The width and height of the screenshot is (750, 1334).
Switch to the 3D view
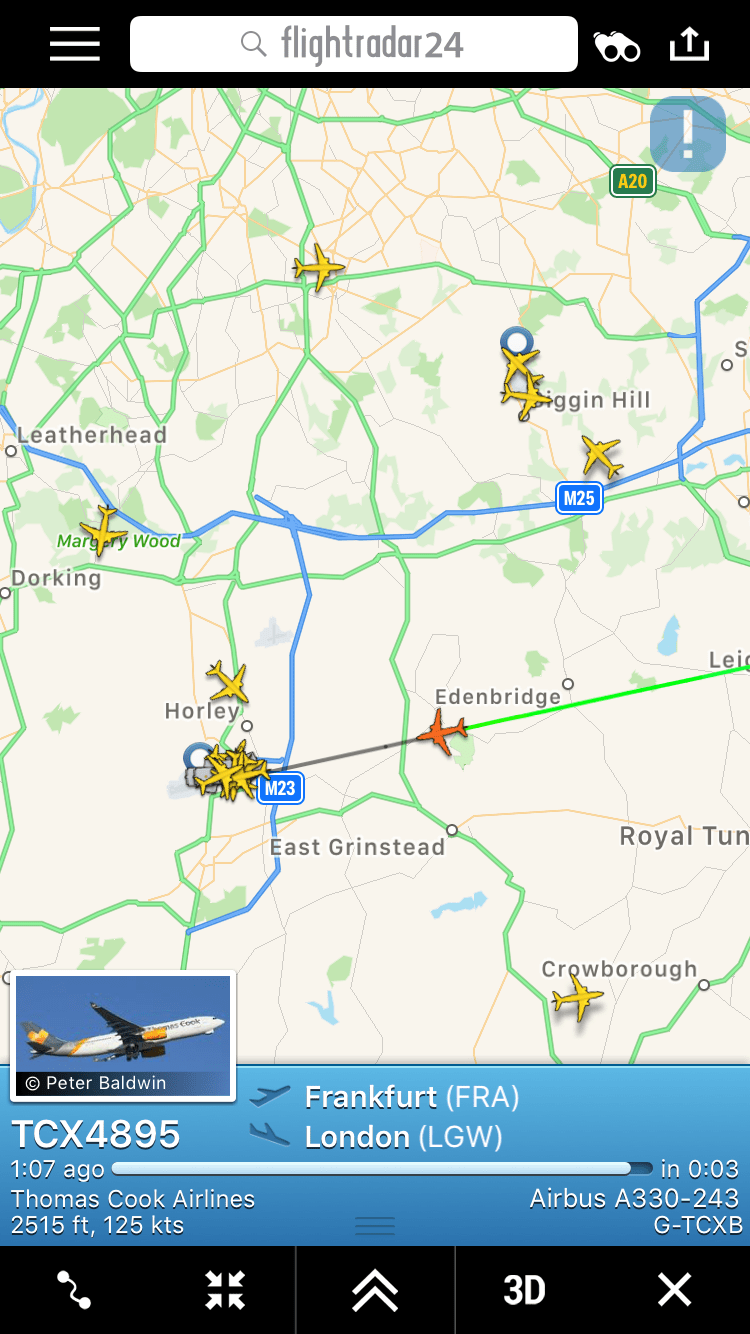point(524,1290)
